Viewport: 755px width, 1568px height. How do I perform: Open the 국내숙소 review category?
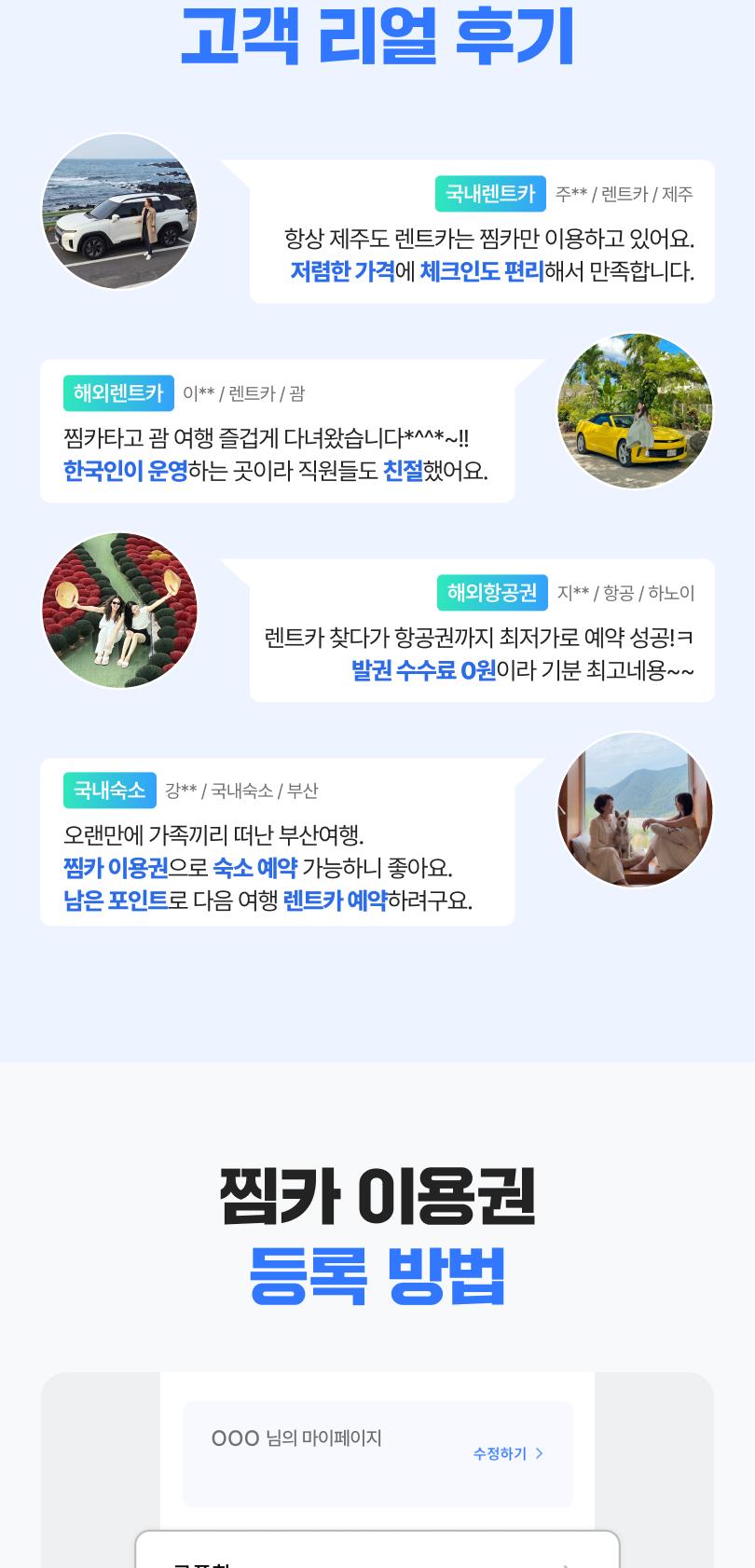click(111, 791)
